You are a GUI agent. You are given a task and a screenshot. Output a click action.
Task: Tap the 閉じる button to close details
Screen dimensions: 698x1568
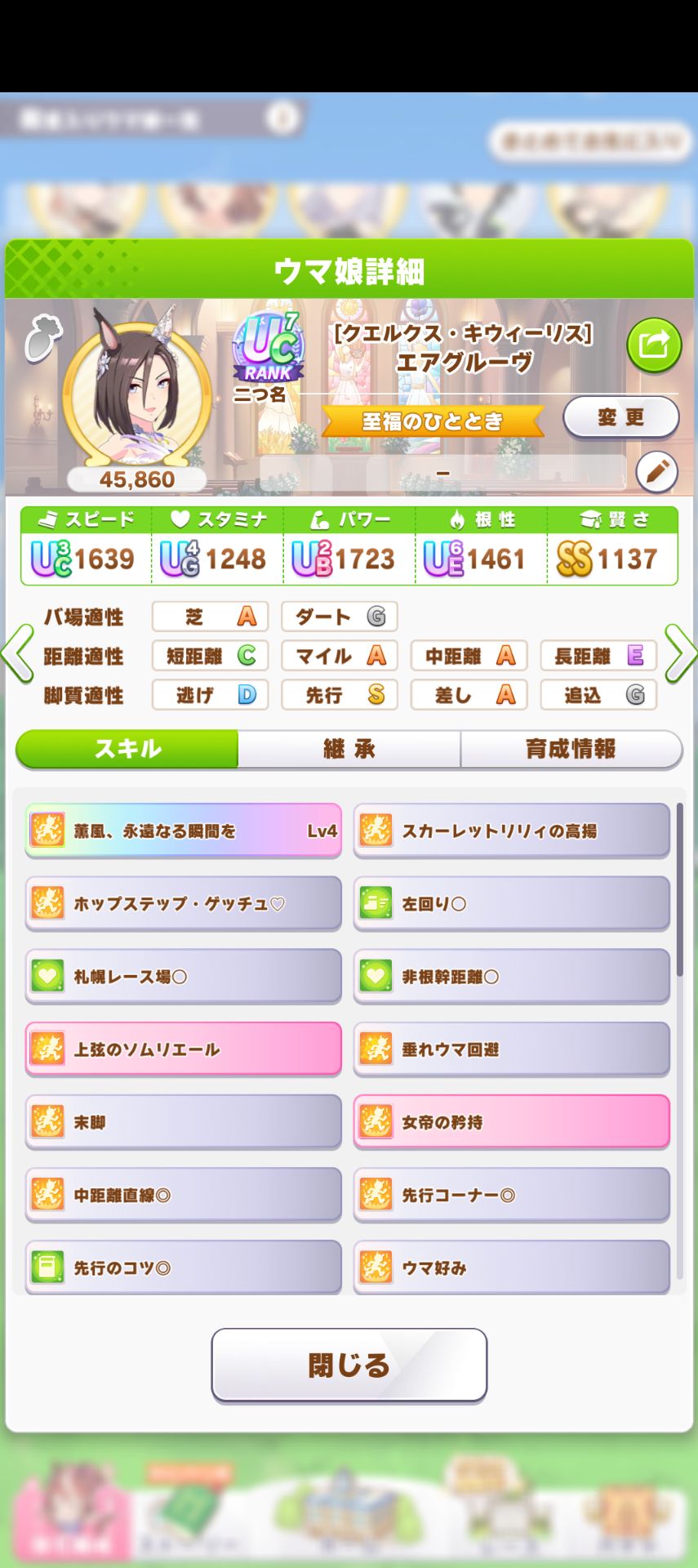pyautogui.click(x=349, y=1362)
